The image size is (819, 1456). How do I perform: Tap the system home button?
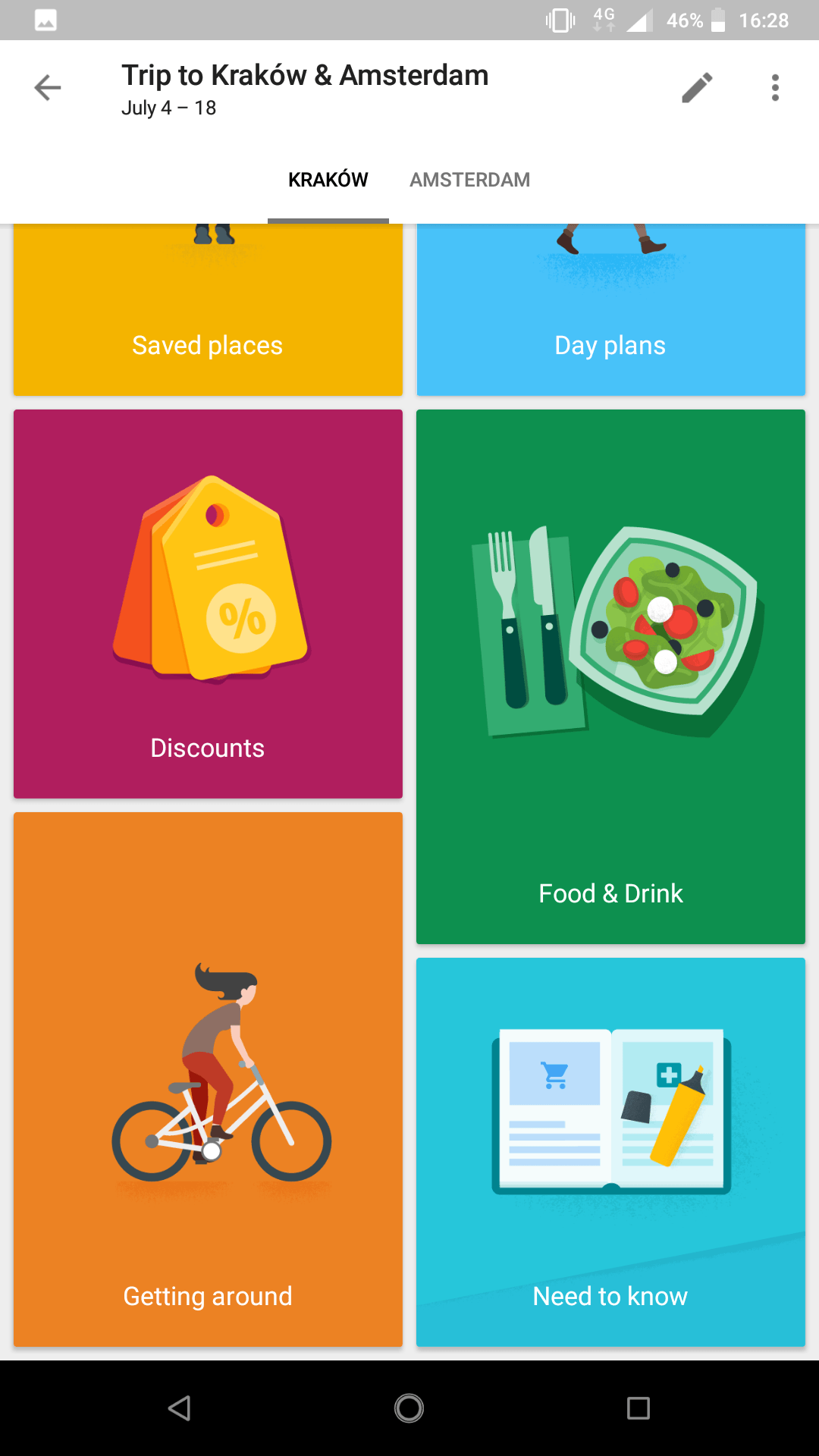click(409, 1408)
